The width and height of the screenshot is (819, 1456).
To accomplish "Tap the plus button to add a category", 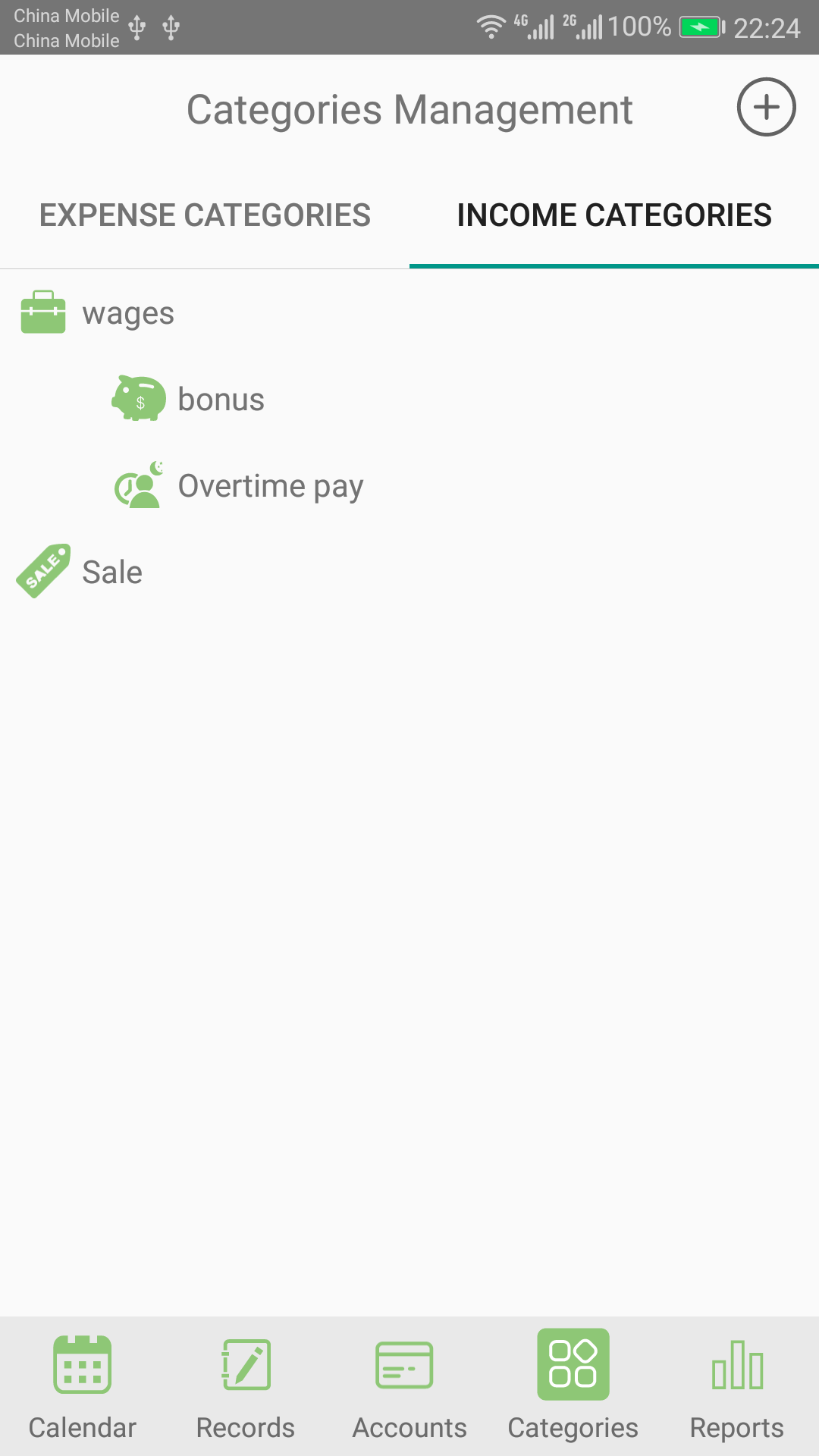I will pos(766,108).
